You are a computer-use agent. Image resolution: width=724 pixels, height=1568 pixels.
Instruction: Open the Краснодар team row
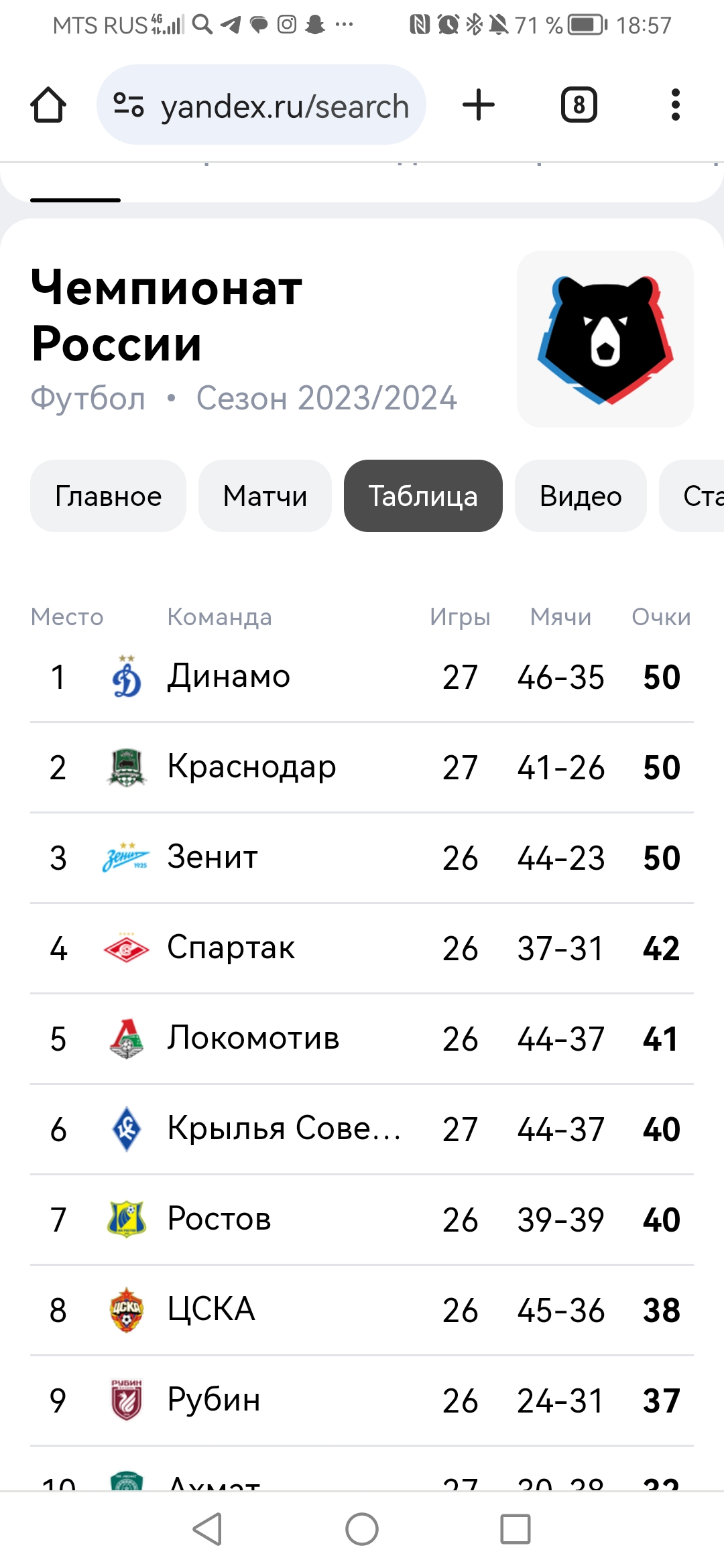[x=362, y=768]
